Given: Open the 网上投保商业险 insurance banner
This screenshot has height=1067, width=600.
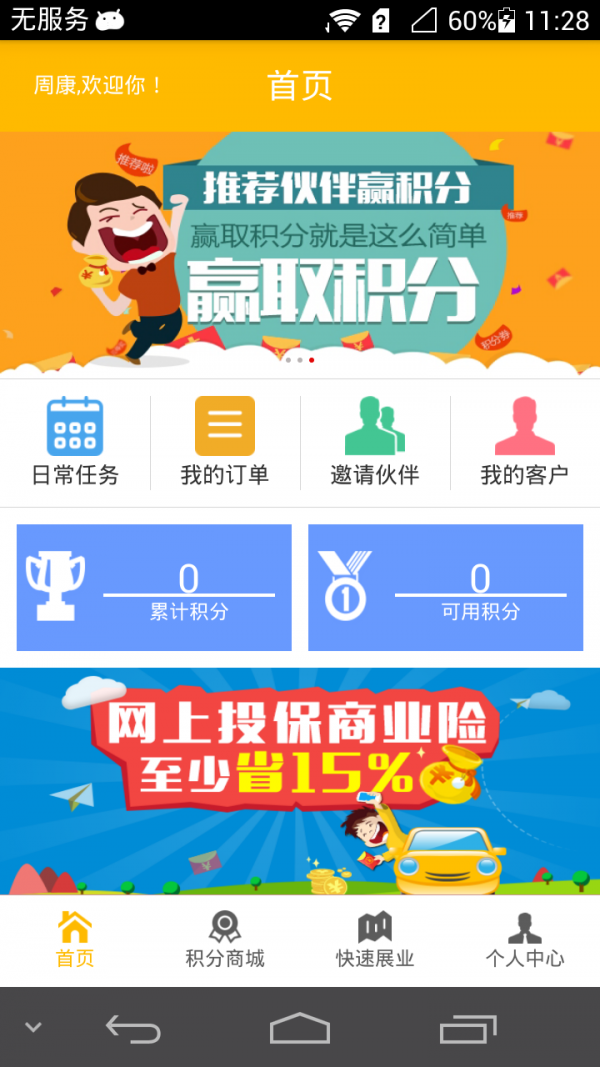Looking at the screenshot, I should (300, 780).
